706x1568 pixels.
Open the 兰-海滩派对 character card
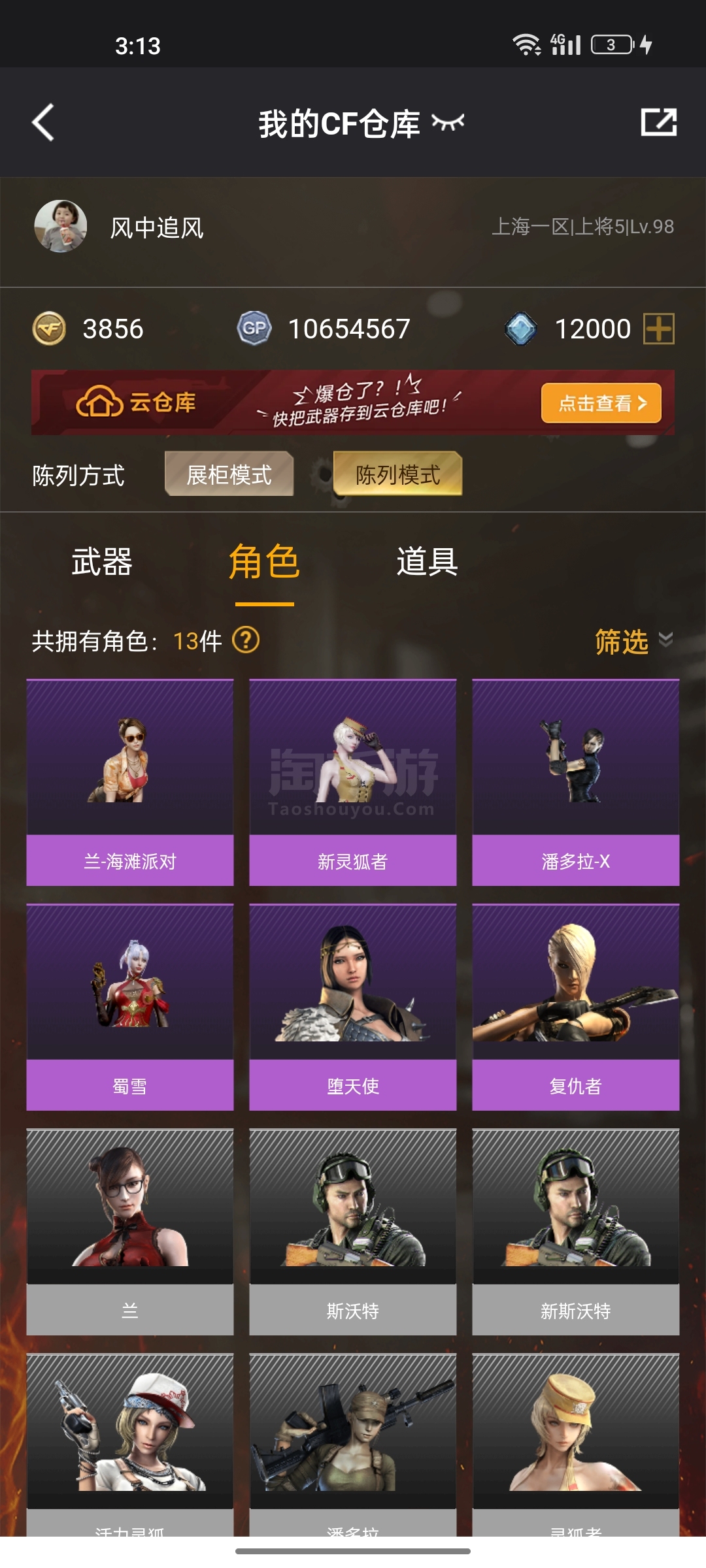[x=129, y=782]
